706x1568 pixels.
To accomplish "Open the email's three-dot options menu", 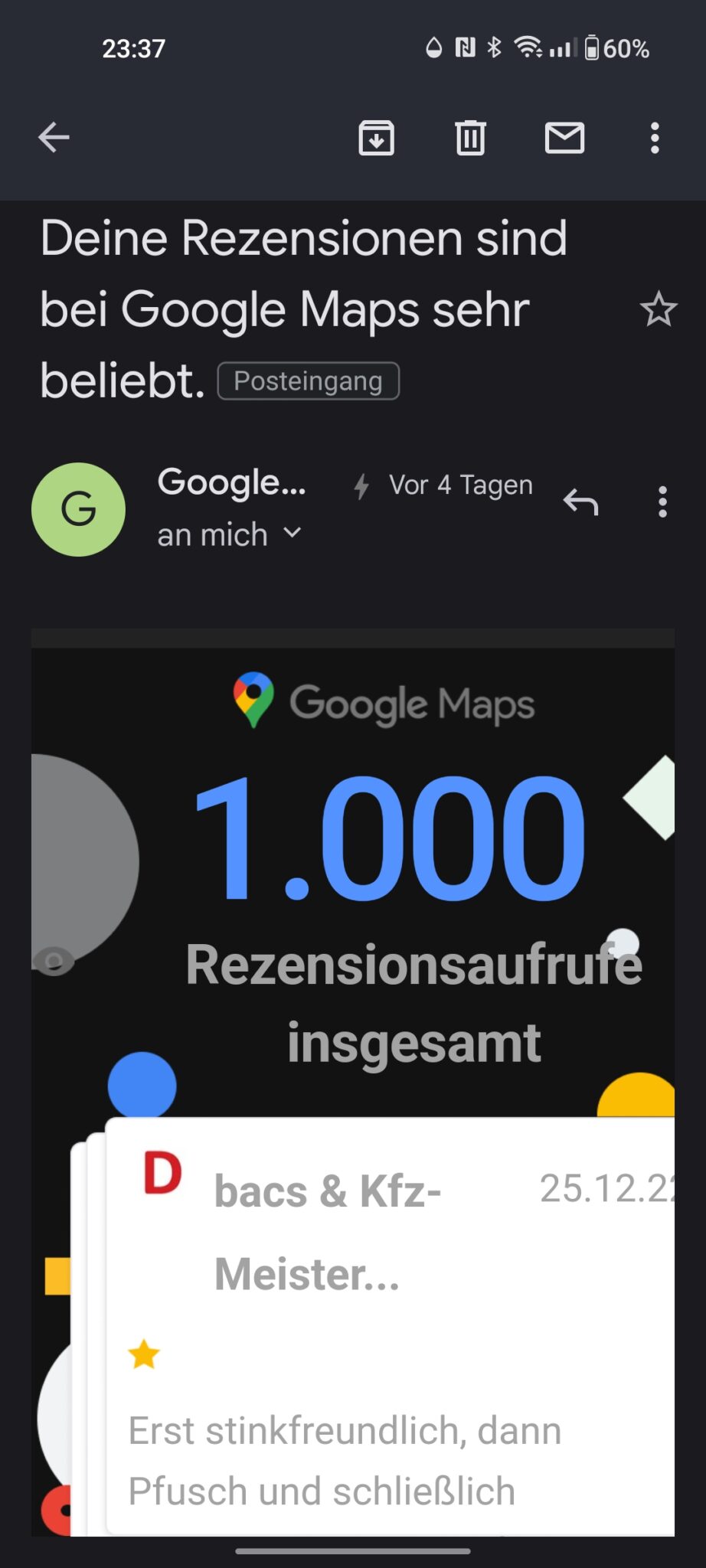I will [662, 502].
